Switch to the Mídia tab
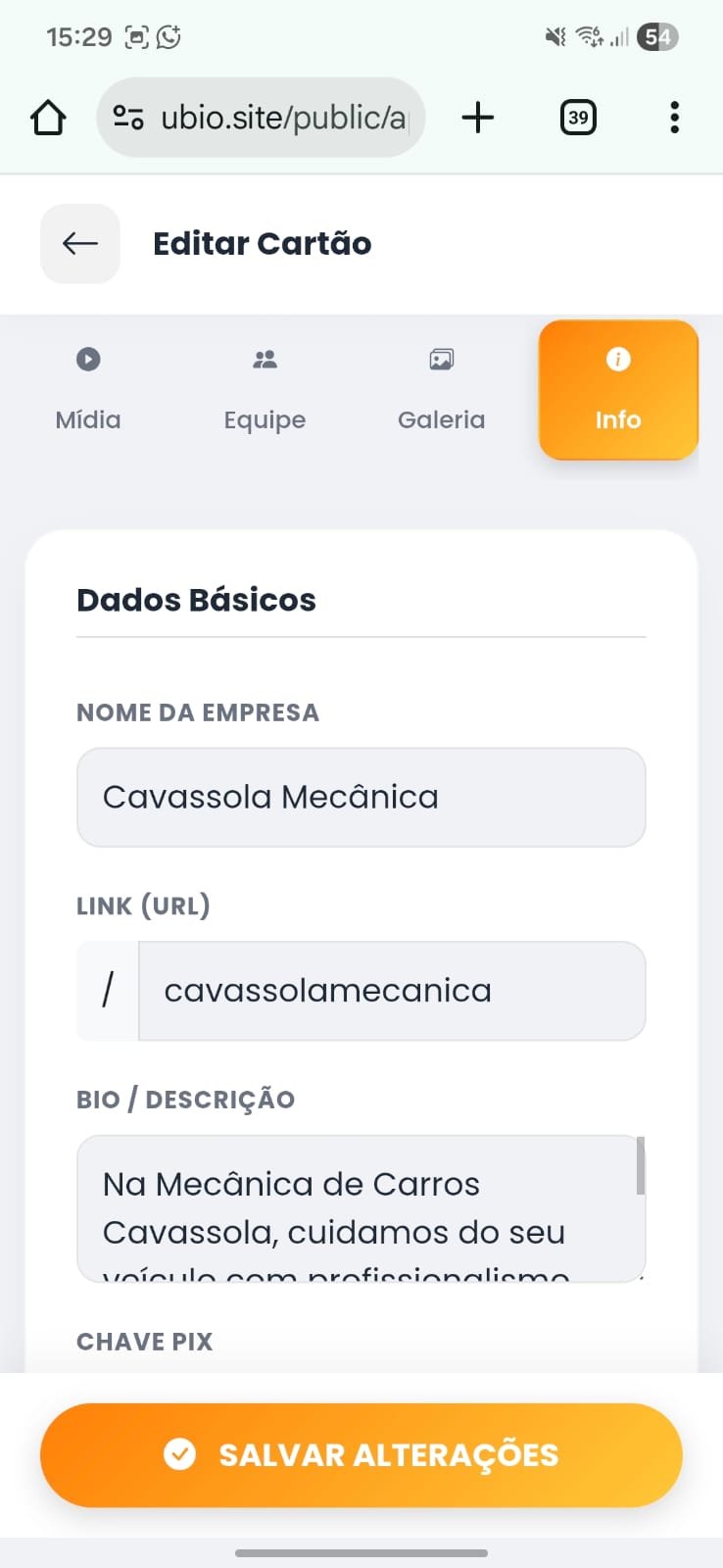The width and height of the screenshot is (723, 1568). point(88,390)
